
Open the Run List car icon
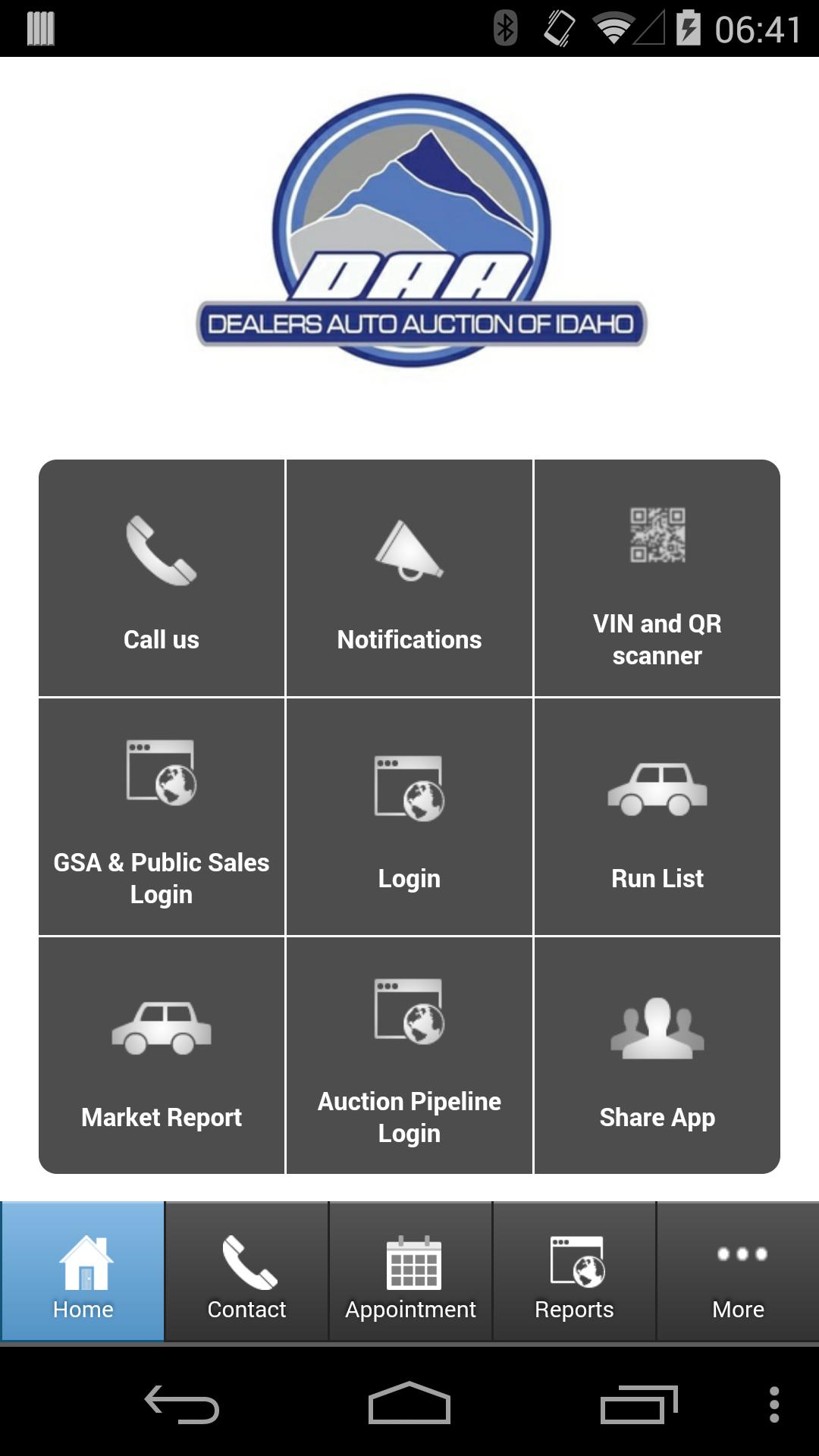pyautogui.click(x=657, y=792)
